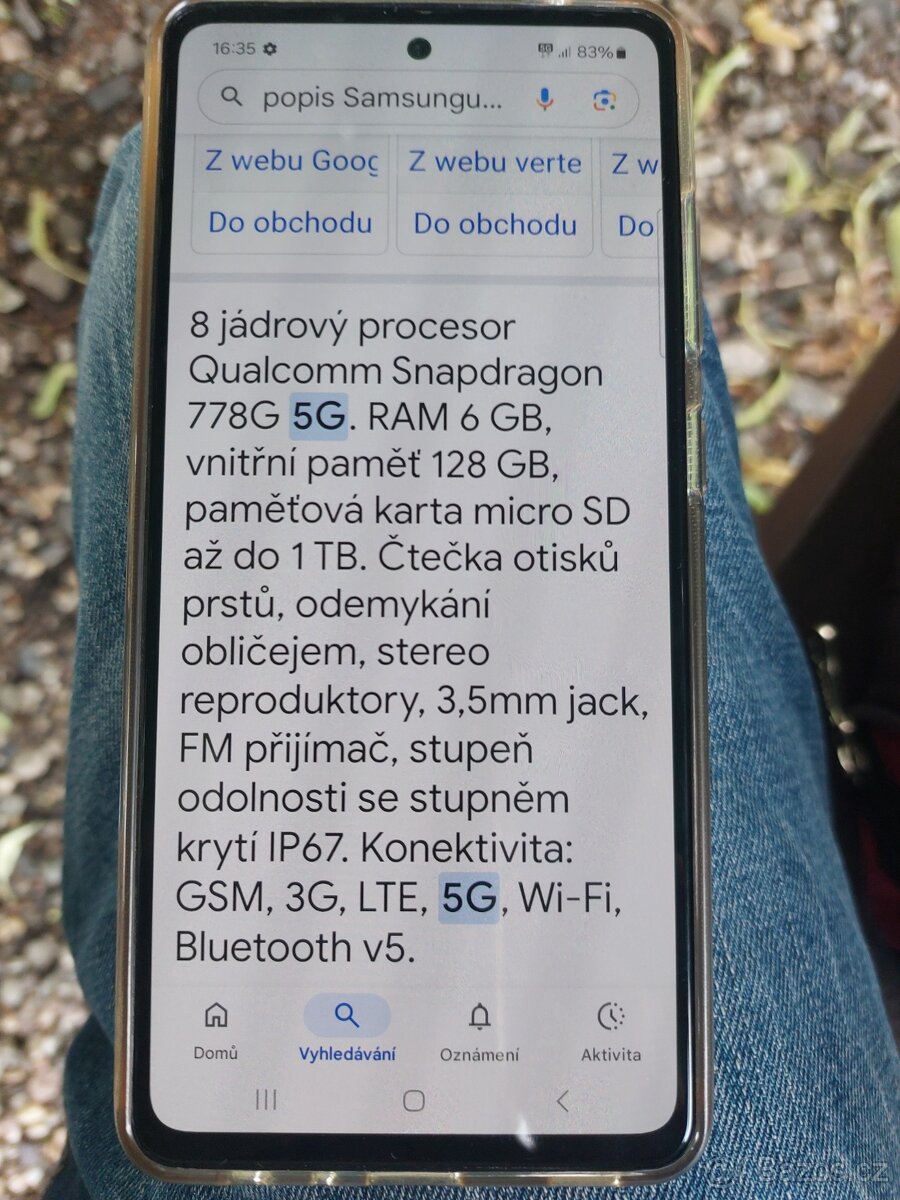Go back using the system back button
This screenshot has height=1200, width=900.
point(562,1101)
